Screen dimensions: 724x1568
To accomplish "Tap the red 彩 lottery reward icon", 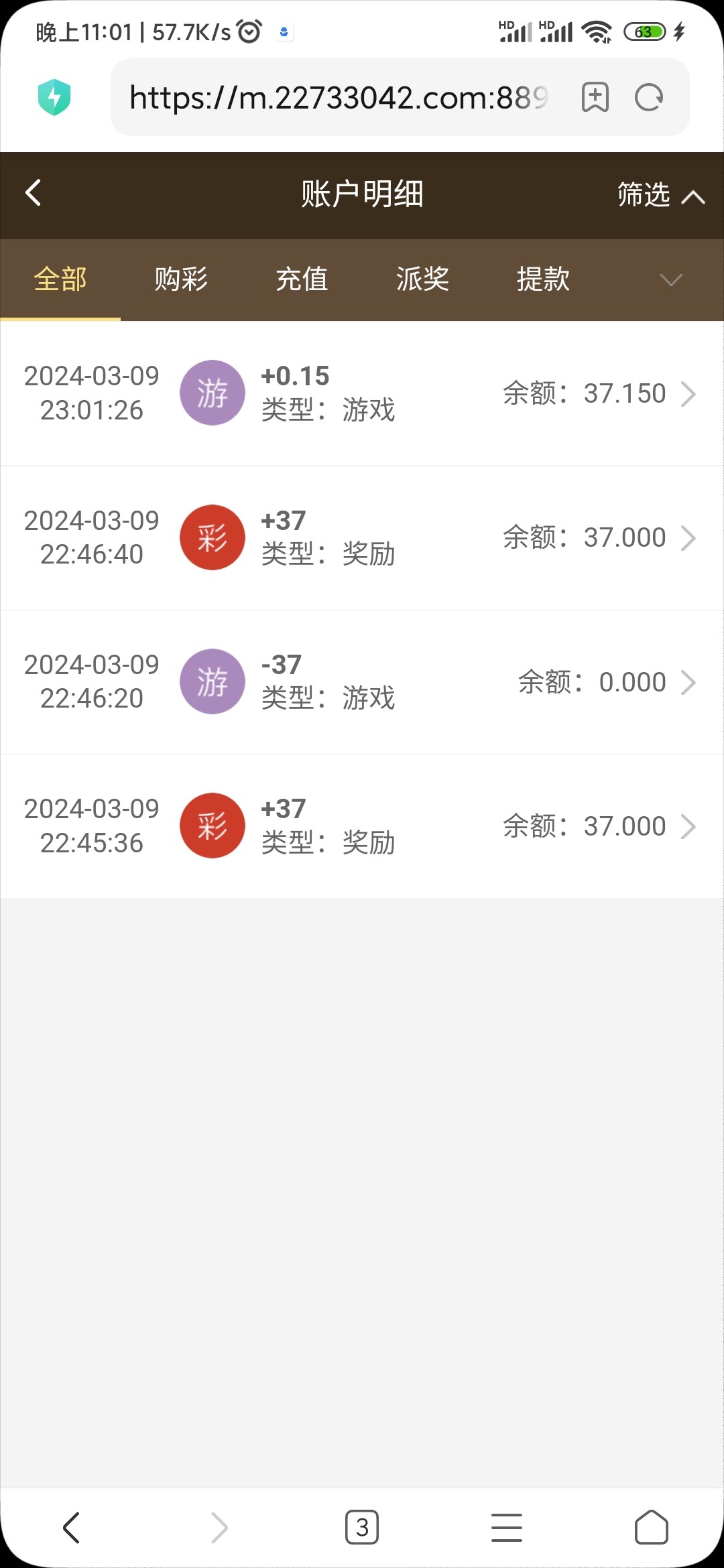I will click(x=213, y=537).
